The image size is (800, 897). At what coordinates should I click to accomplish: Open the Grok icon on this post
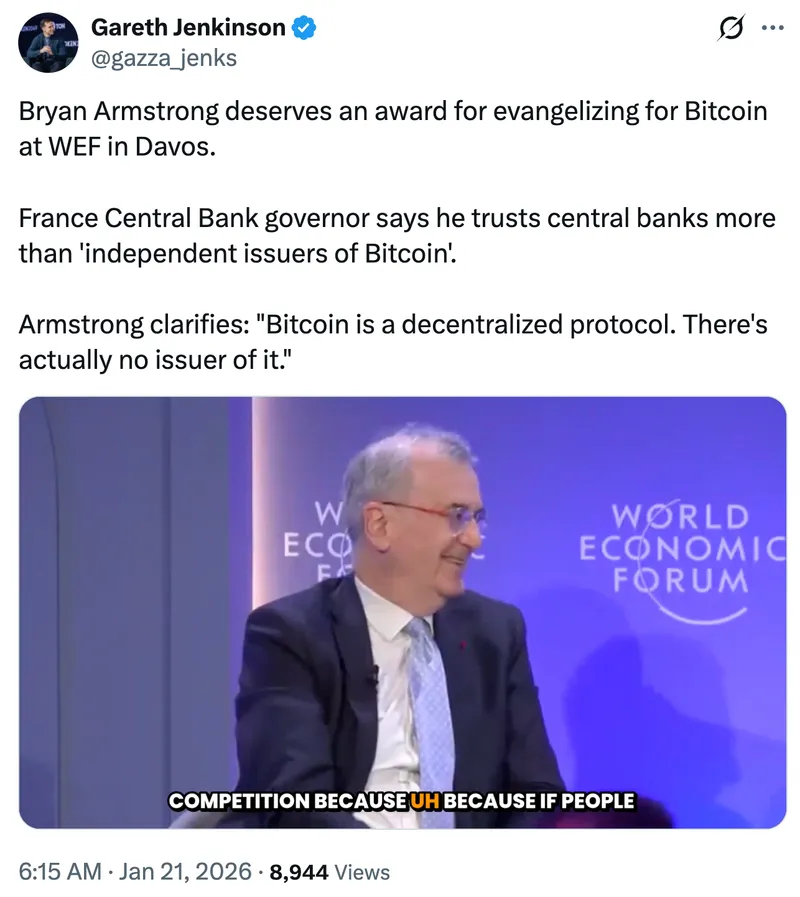(x=733, y=30)
